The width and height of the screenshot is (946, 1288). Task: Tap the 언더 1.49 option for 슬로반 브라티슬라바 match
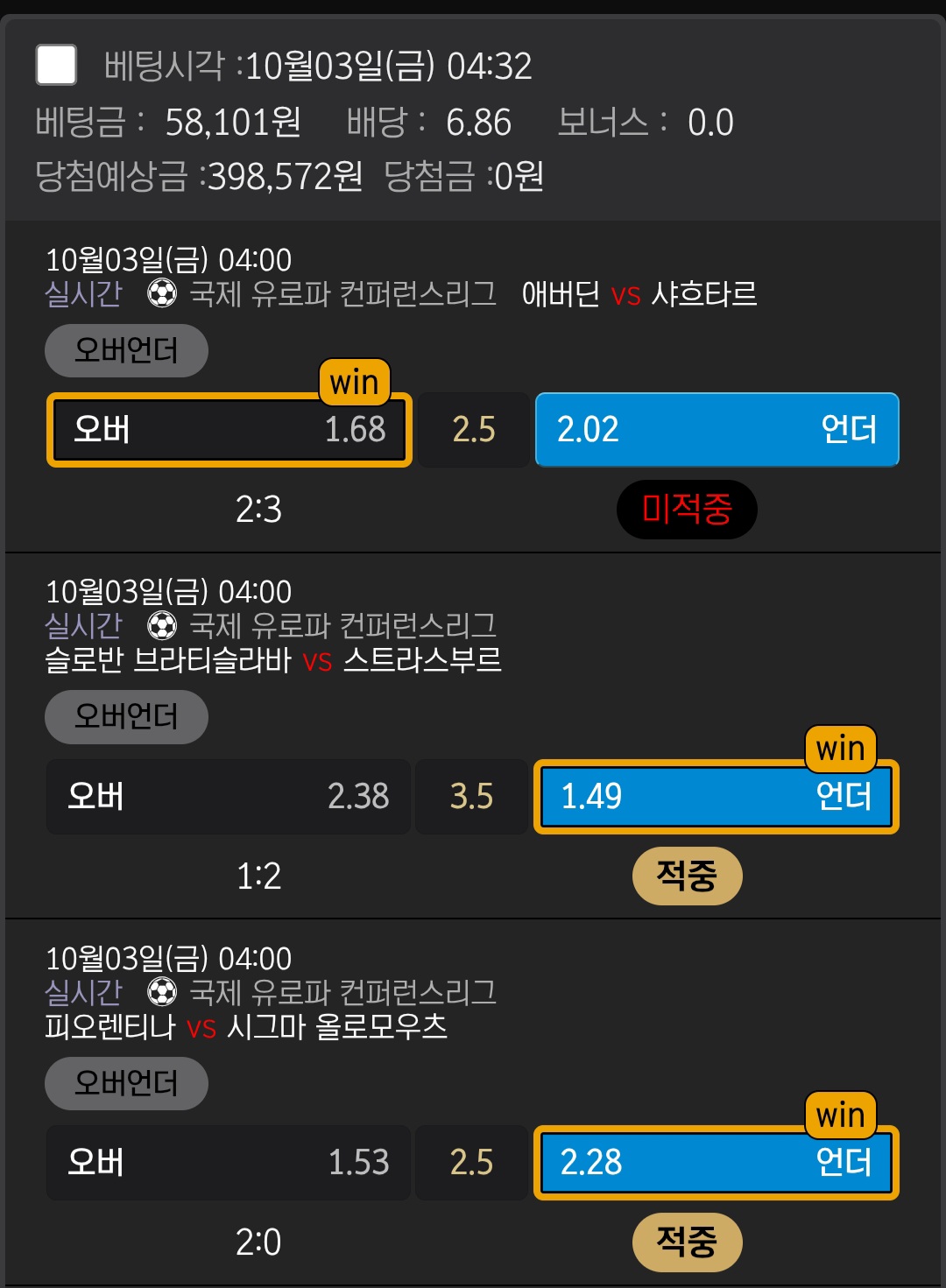click(716, 797)
